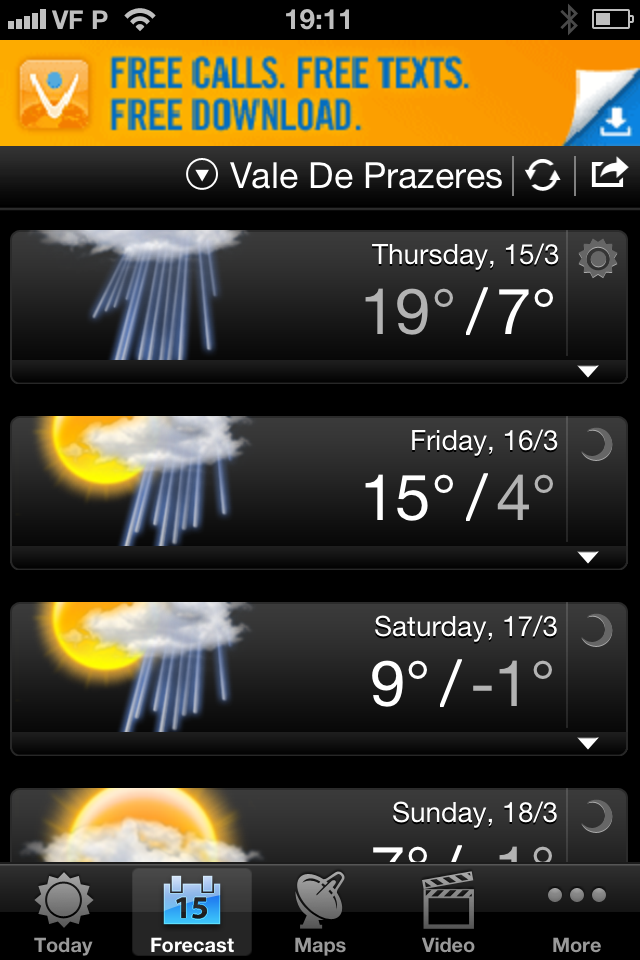
Task: Open the free calls download ad banner
Action: click(320, 93)
